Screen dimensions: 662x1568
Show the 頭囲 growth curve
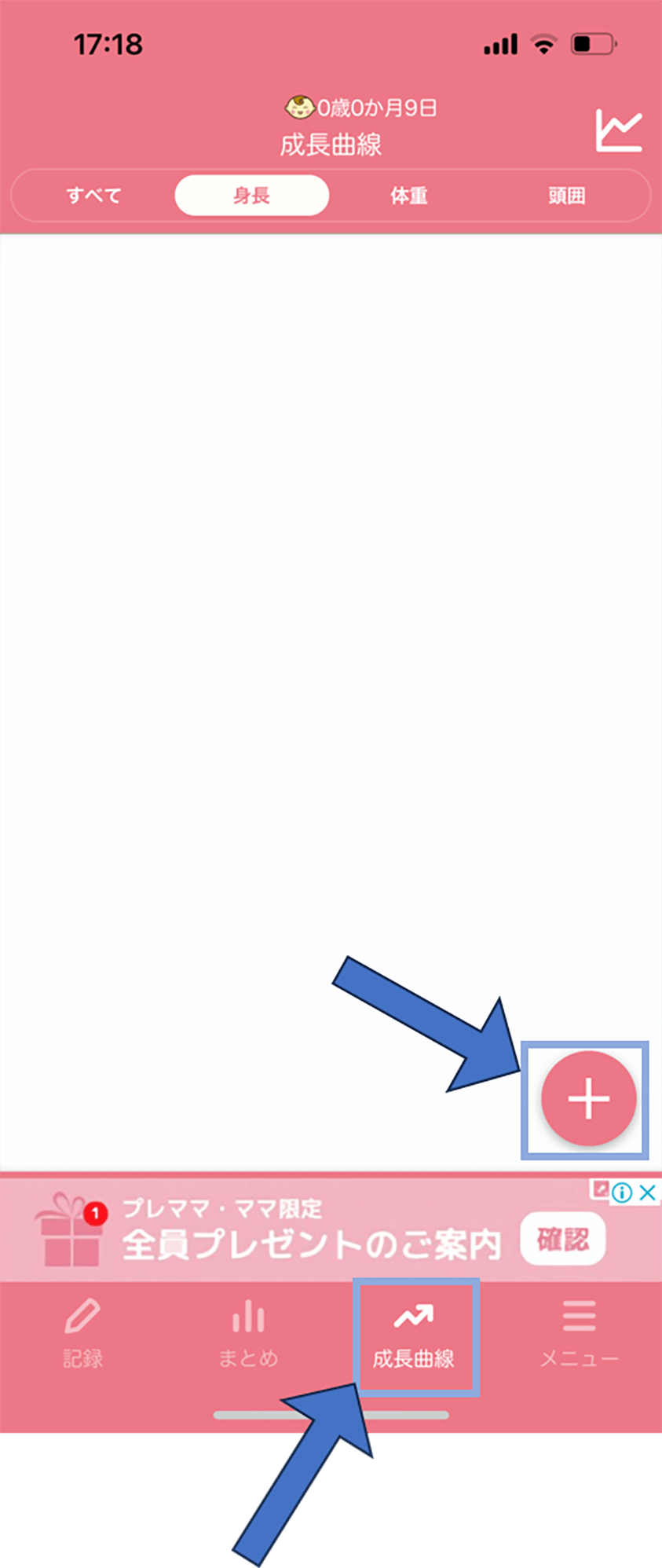coord(566,196)
